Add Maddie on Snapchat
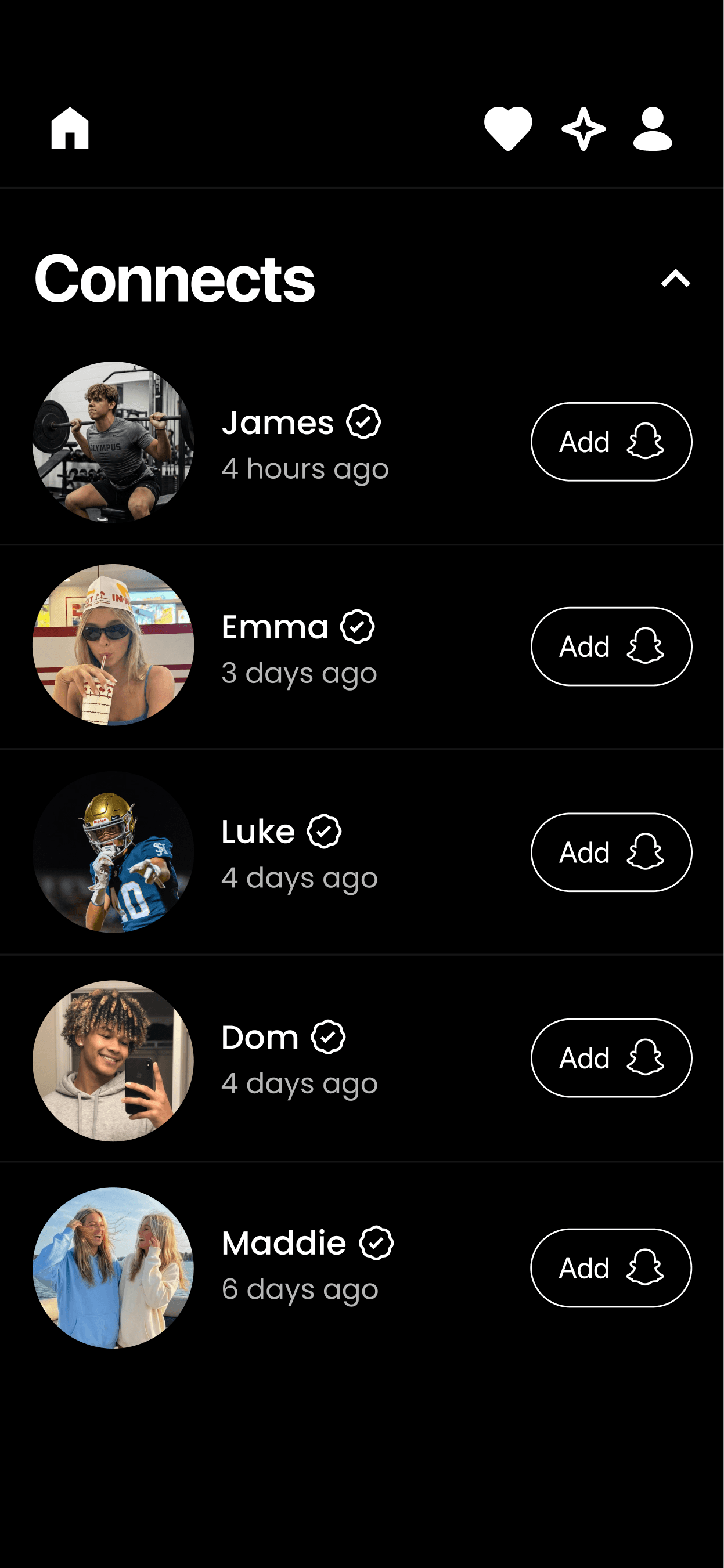This screenshot has height=1568, width=724. click(x=611, y=1268)
